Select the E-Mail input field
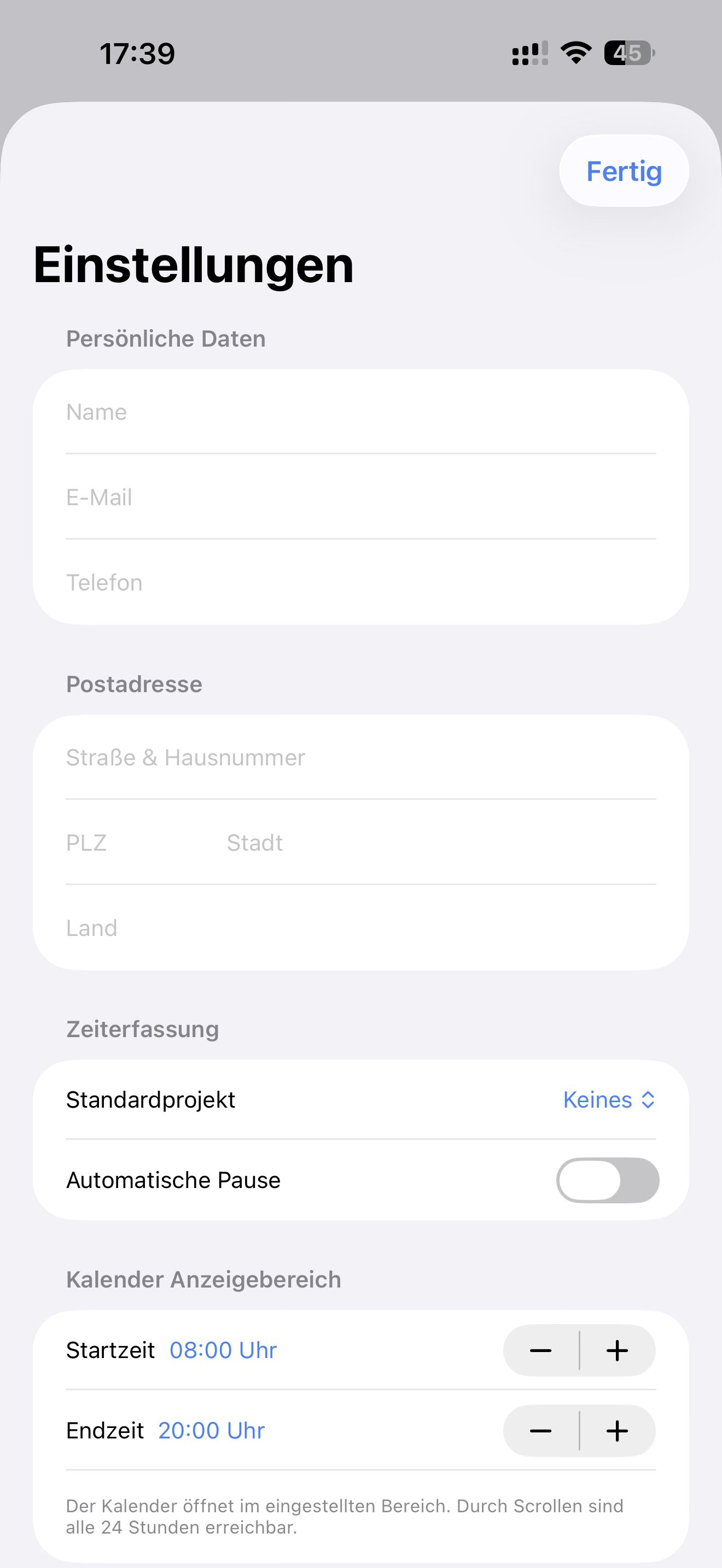Image resolution: width=722 pixels, height=1568 pixels. coord(359,498)
